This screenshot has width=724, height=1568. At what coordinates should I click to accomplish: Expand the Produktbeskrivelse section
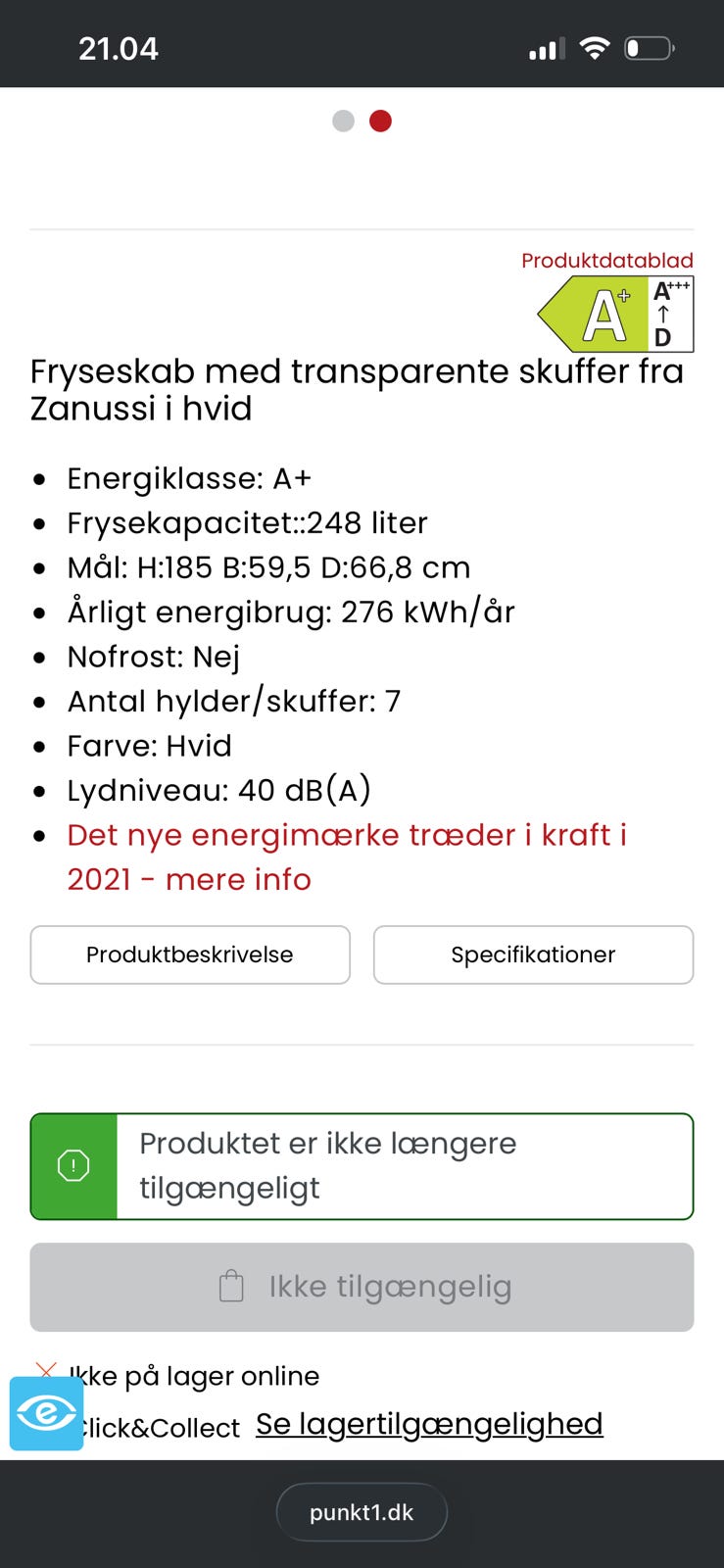coord(190,955)
